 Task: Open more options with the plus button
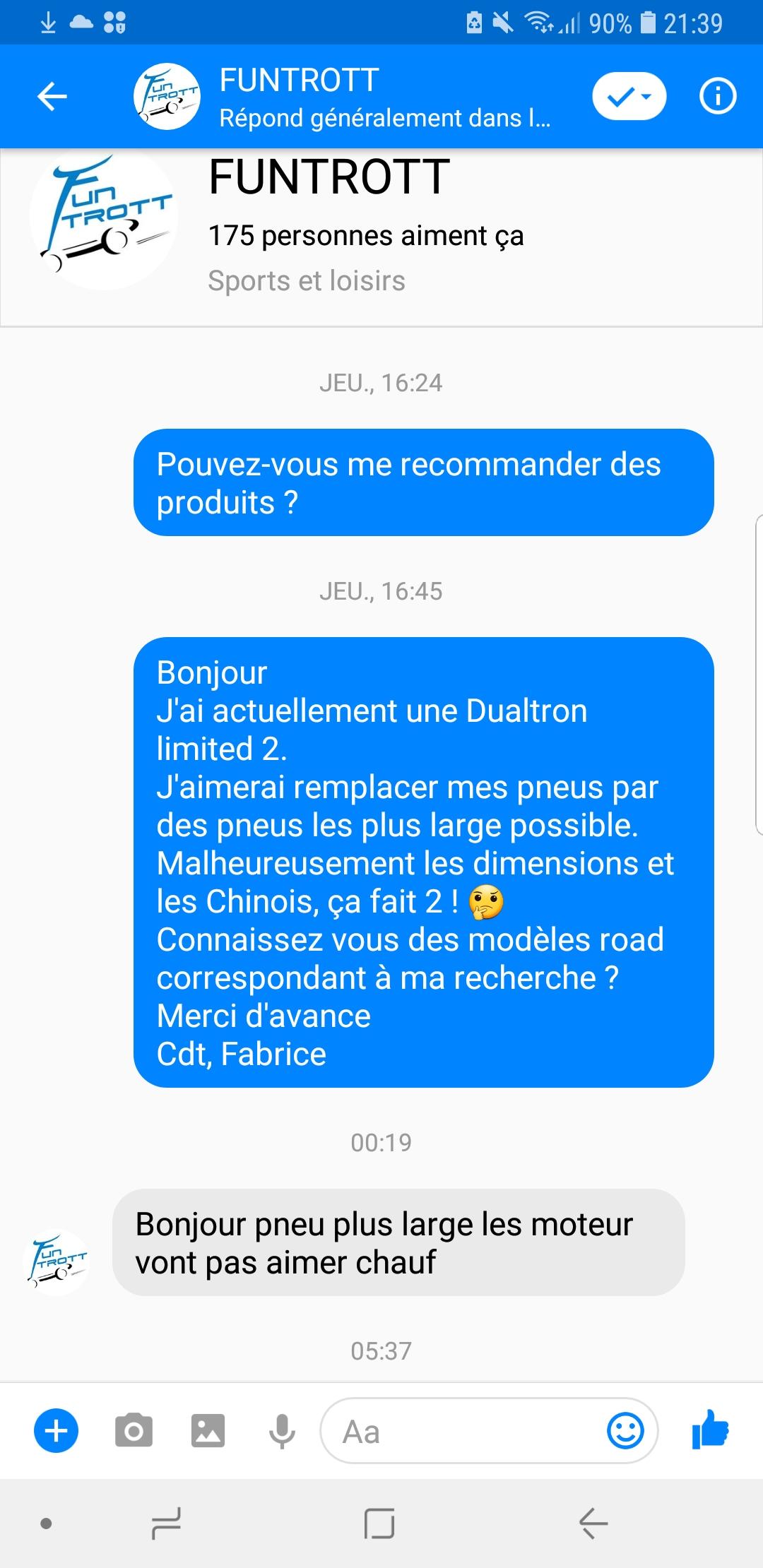point(57,1431)
